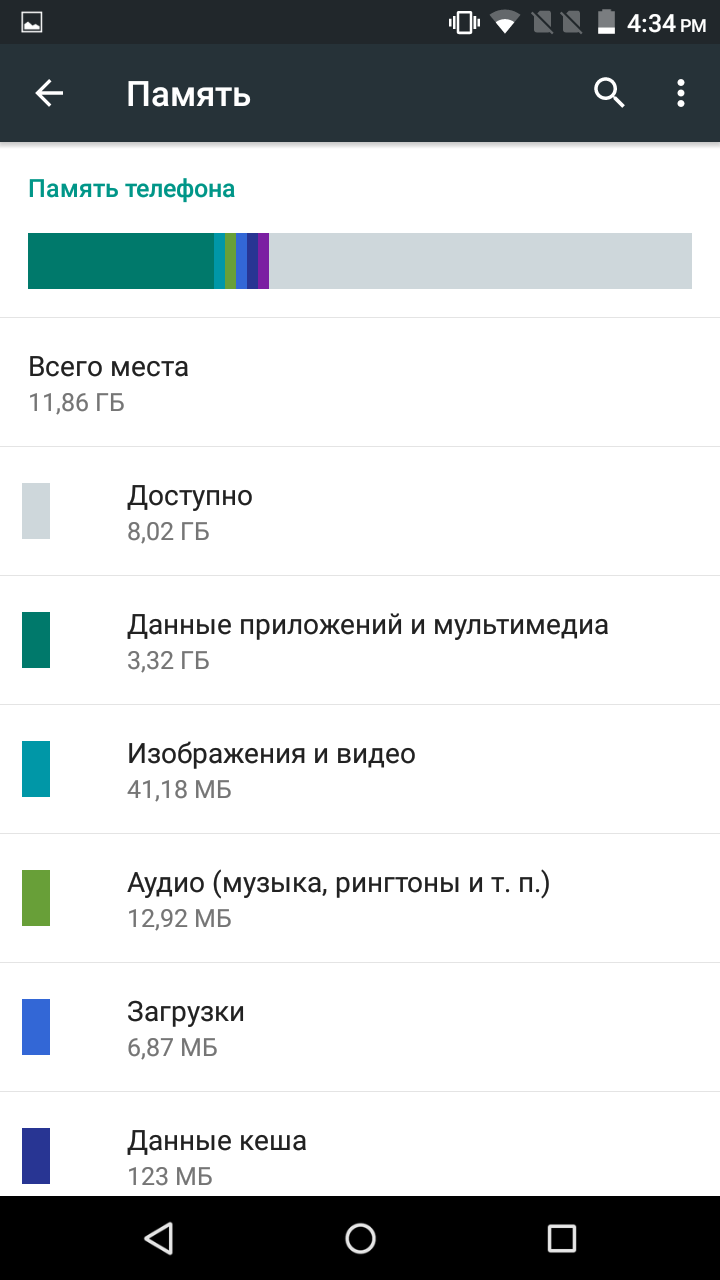The height and width of the screenshot is (1280, 720).
Task: Open the overflow menu
Action: click(x=681, y=94)
